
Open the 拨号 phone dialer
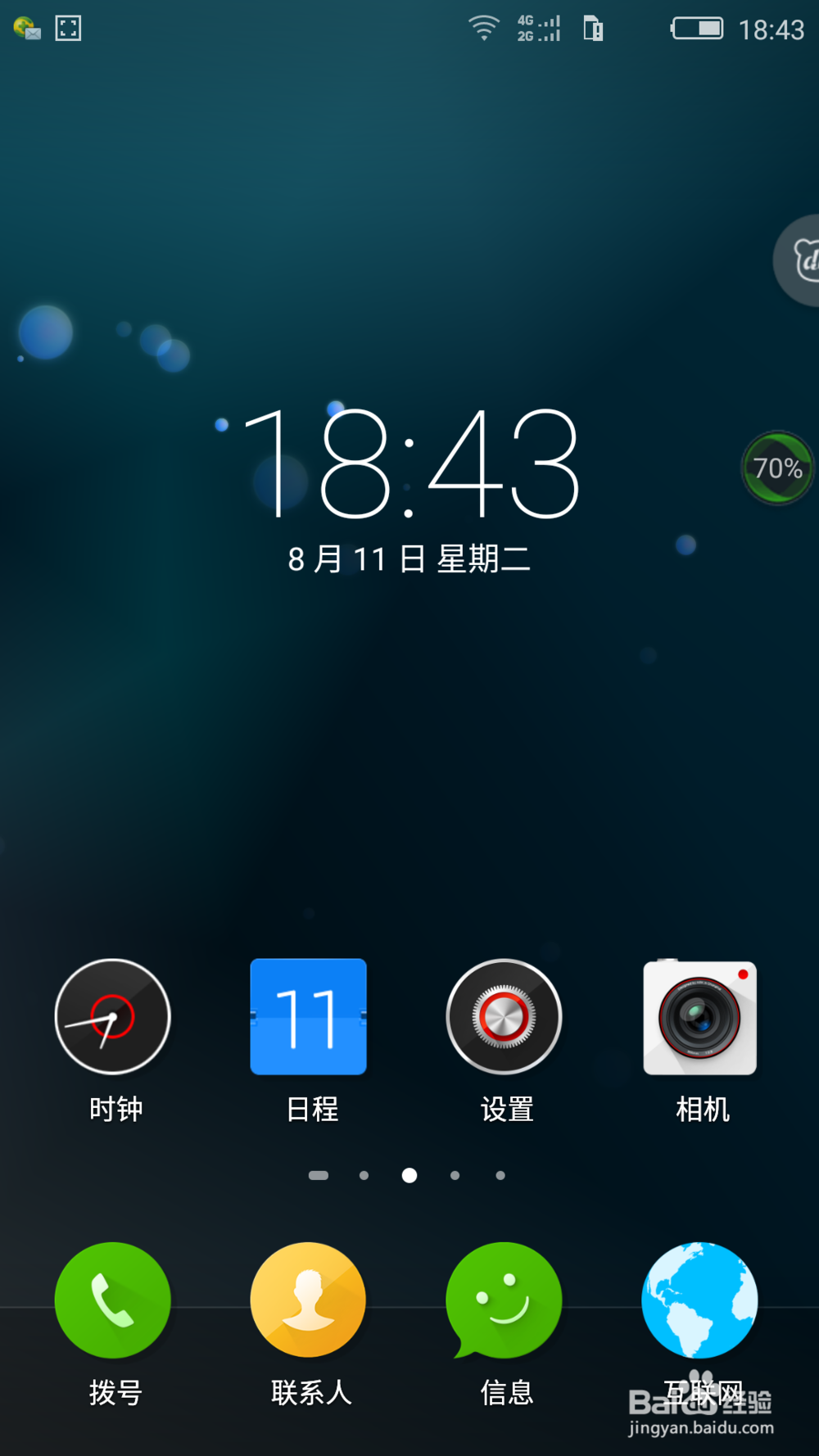[x=112, y=1300]
